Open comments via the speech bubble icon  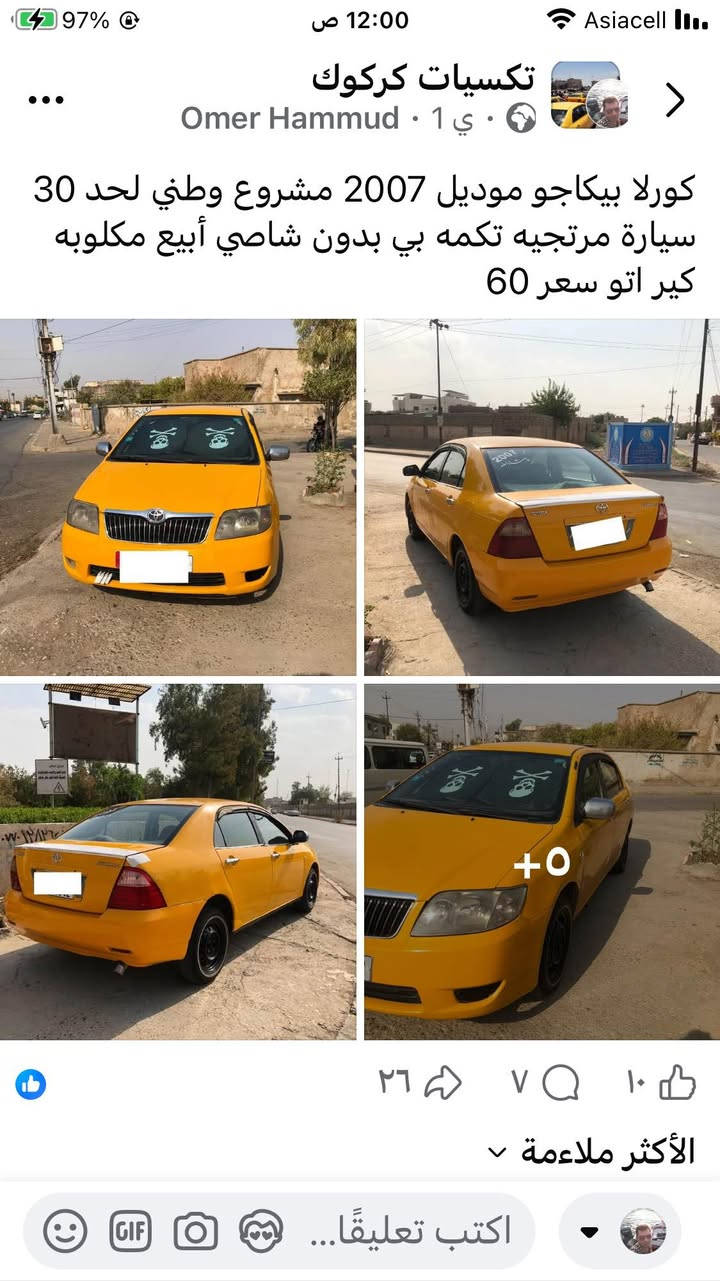click(x=560, y=1082)
